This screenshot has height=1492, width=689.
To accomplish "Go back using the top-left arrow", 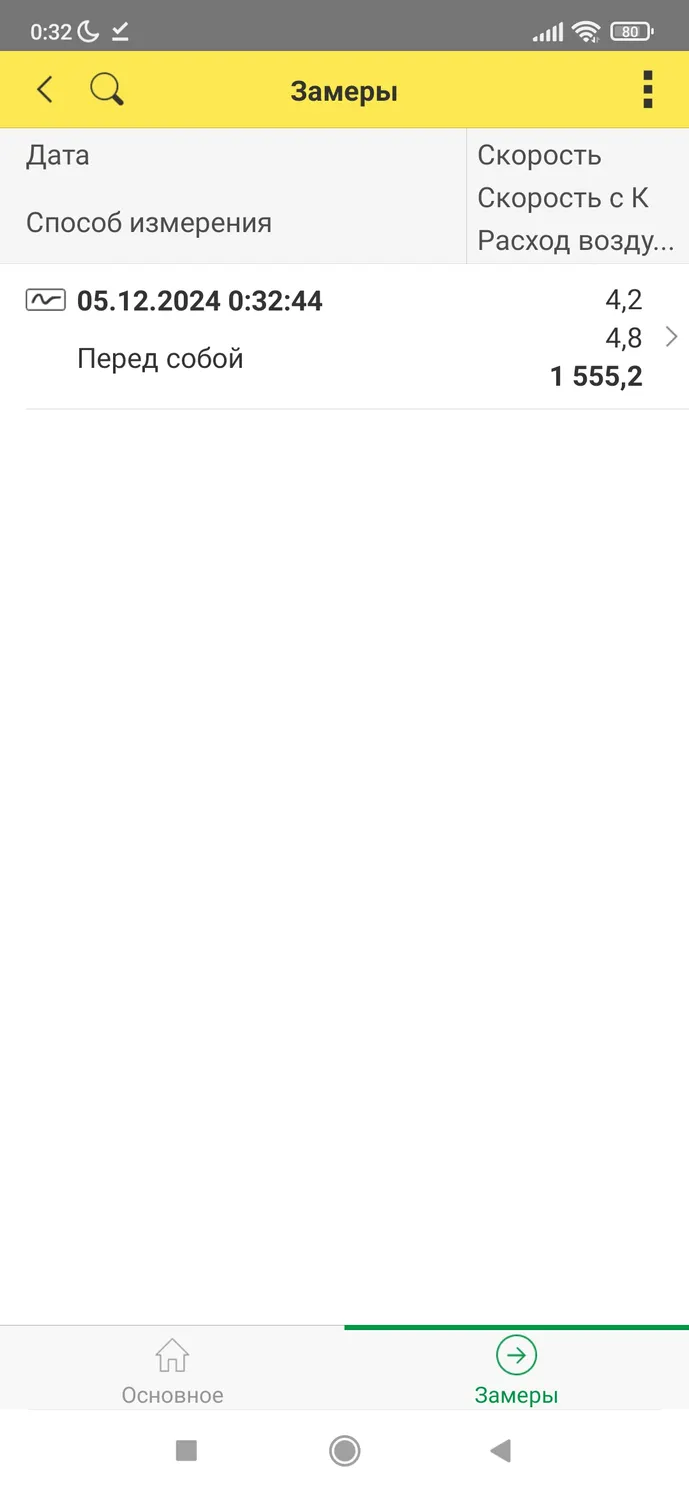I will 44,90.
